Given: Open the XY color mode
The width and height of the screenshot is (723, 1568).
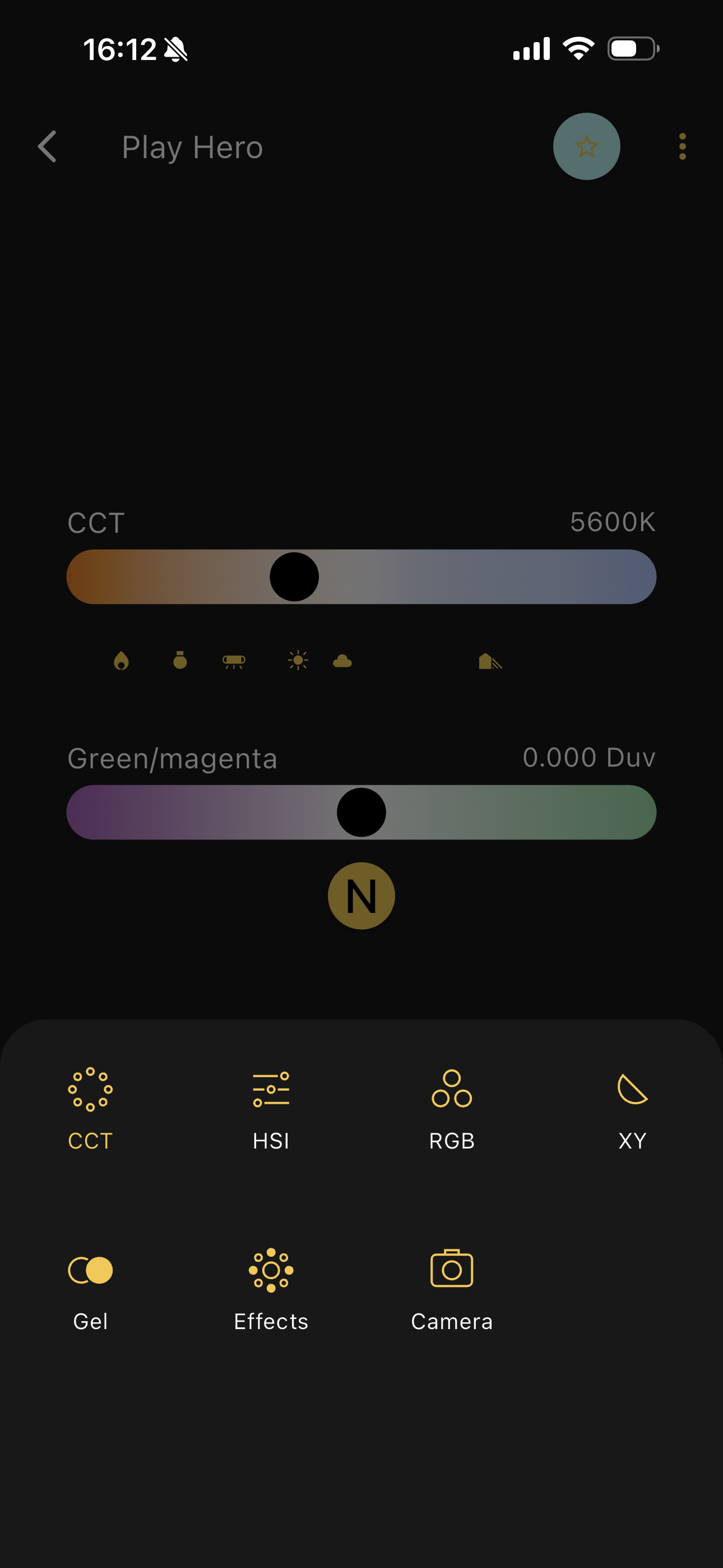Looking at the screenshot, I should (x=632, y=1108).
